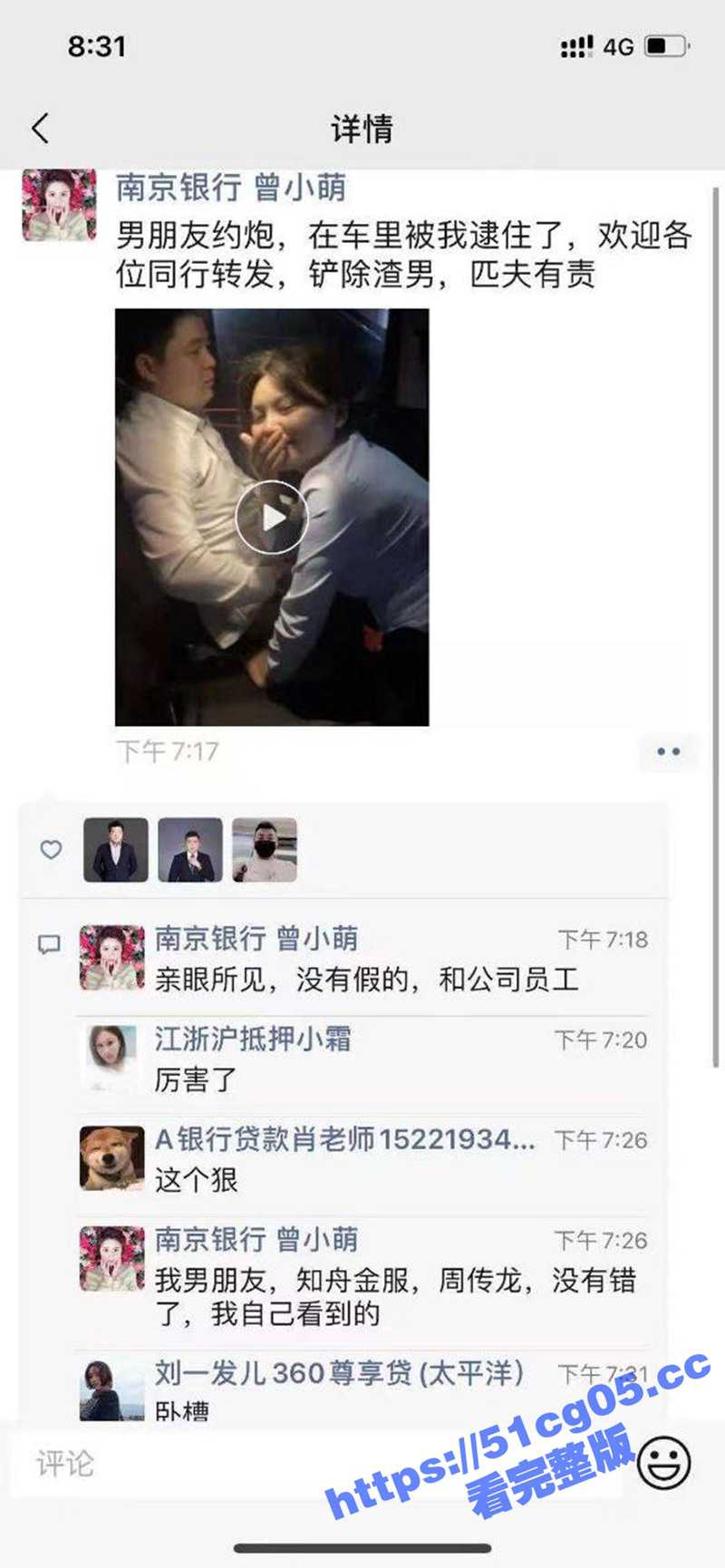Screen dimensions: 725x1568
Task: Tap the first liker's thumbnail in likes row
Action: point(115,850)
